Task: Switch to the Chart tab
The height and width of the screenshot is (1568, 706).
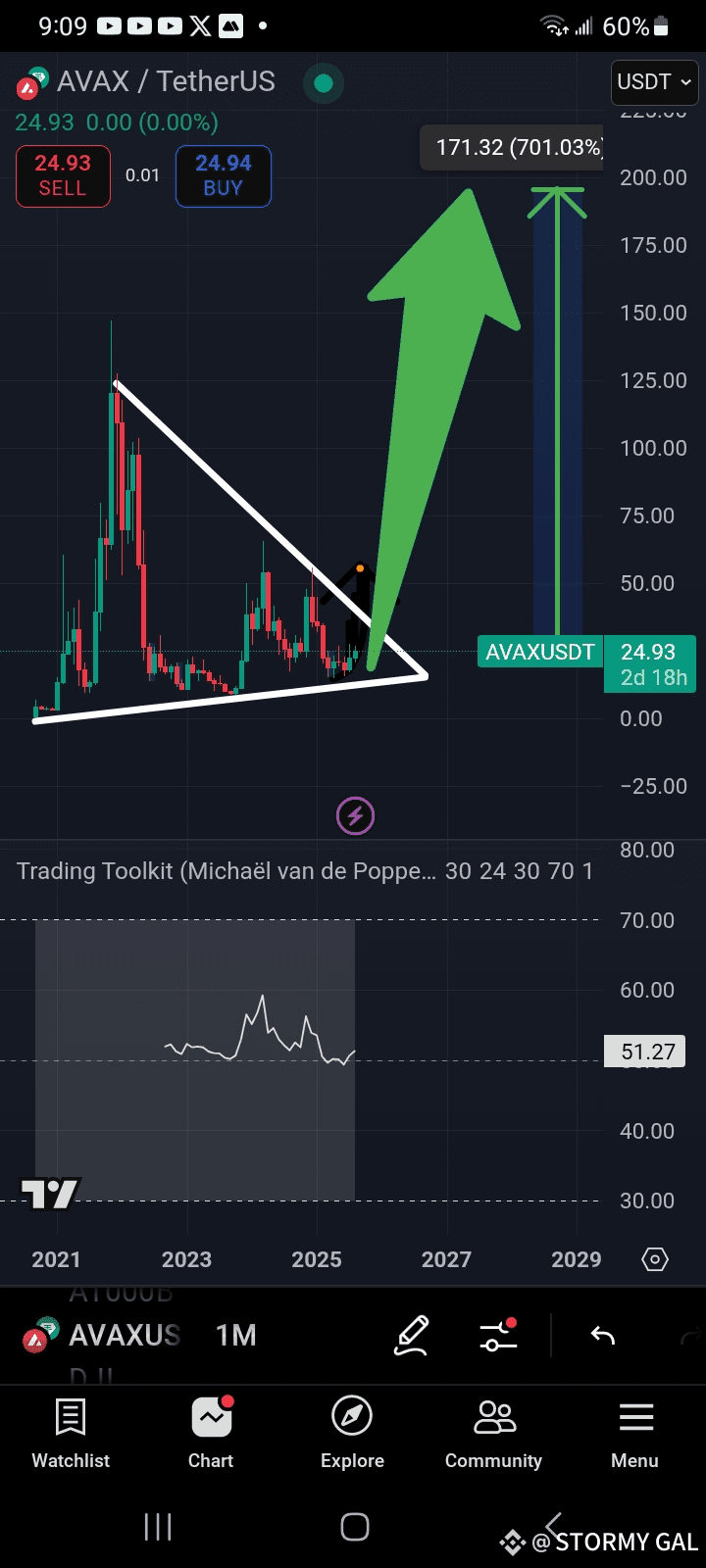Action: (x=211, y=1434)
